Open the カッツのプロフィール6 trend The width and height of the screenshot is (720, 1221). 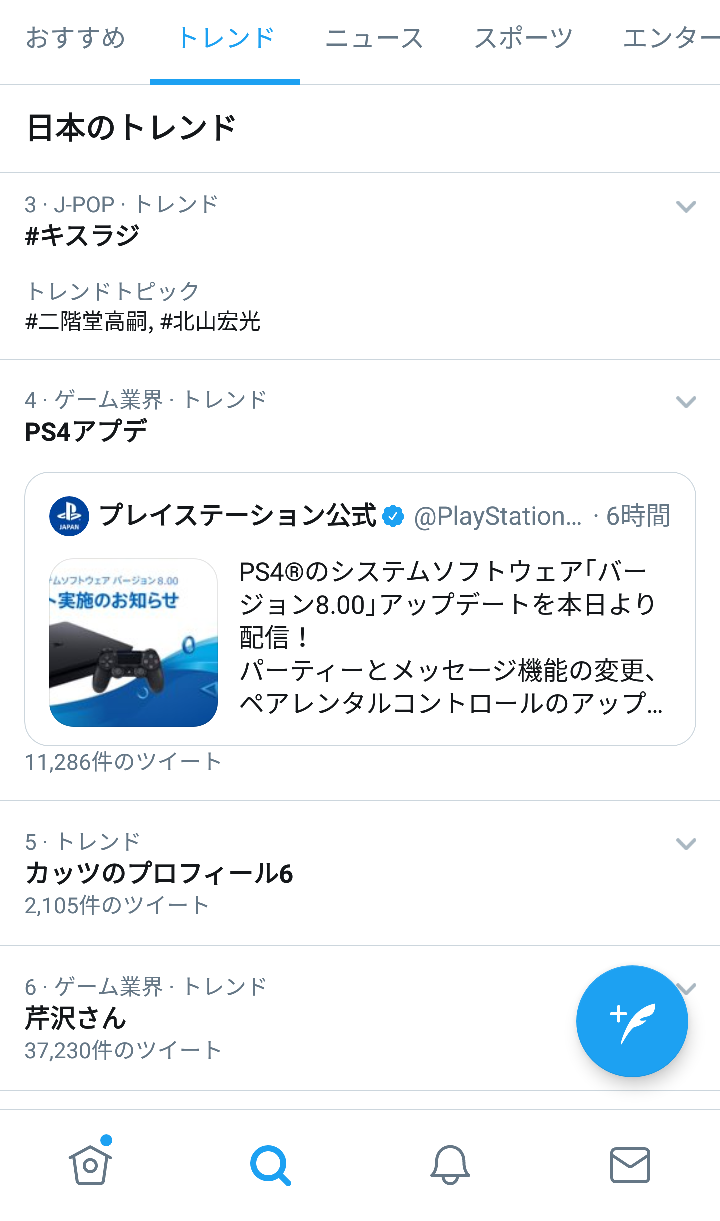click(x=158, y=874)
